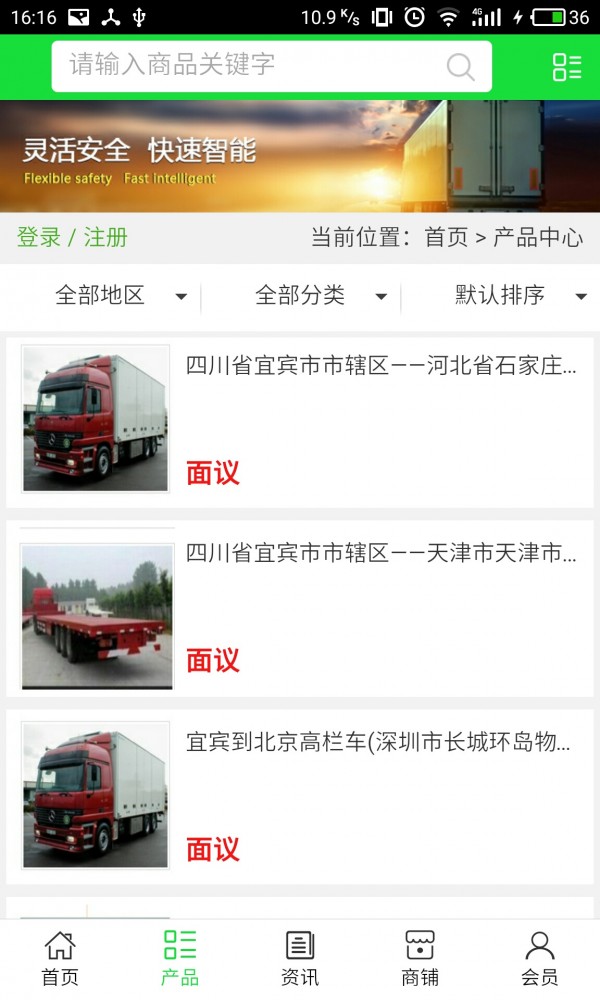
Task: Tap the 灵活安全 快速智能 banner
Action: click(x=300, y=156)
